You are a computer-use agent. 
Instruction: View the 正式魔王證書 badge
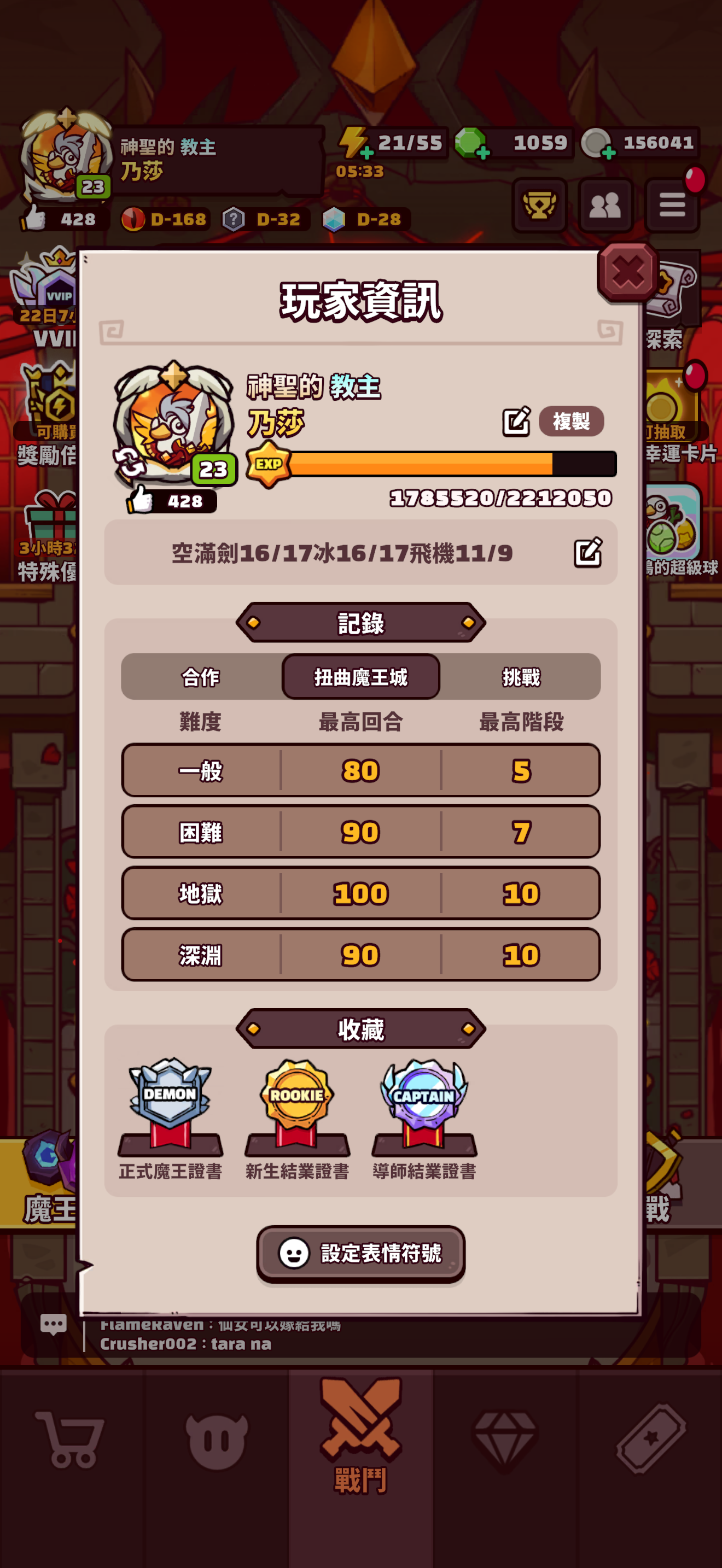pos(170,1107)
